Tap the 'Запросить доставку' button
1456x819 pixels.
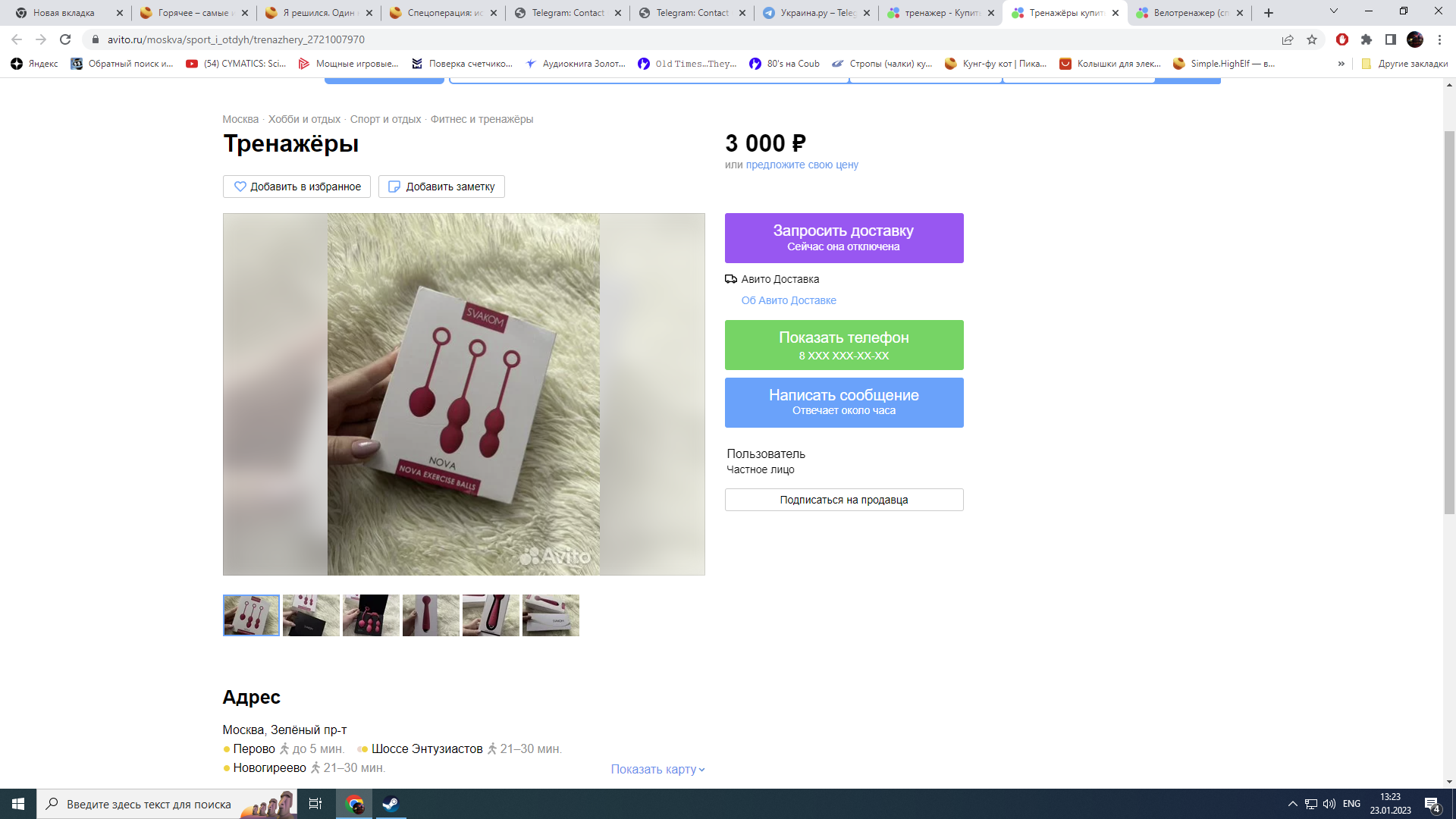pyautogui.click(x=843, y=238)
